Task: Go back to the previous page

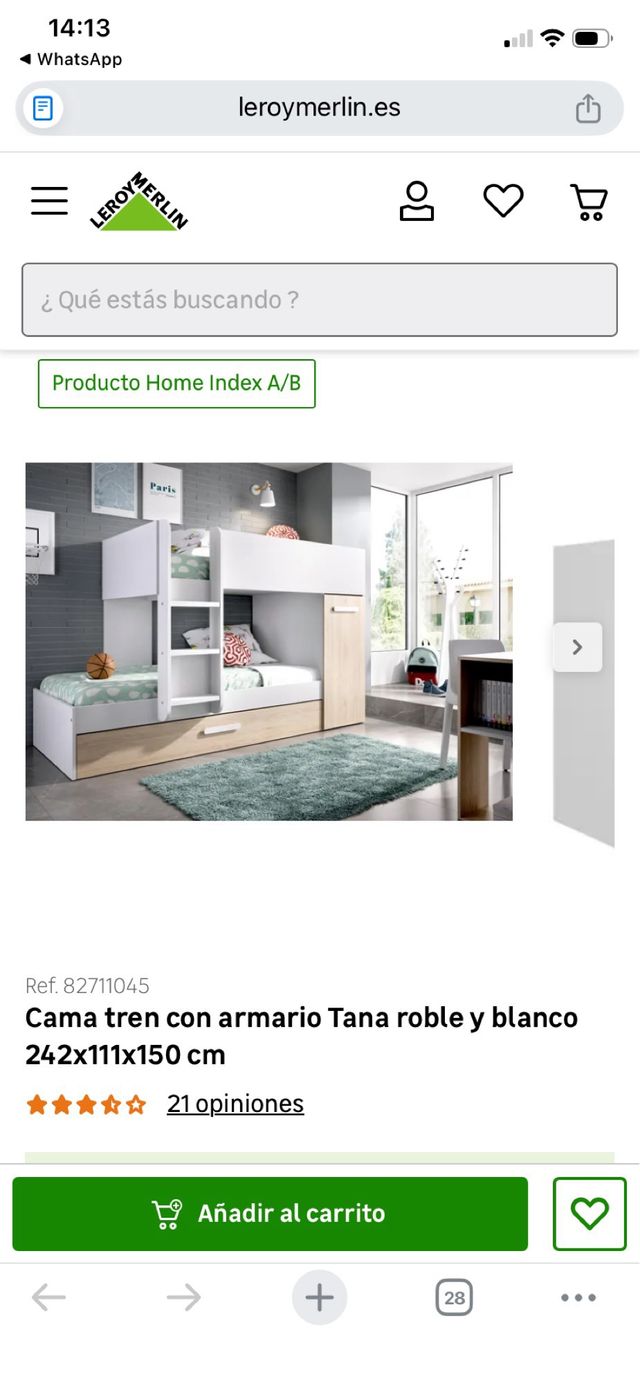Action: click(48, 1298)
